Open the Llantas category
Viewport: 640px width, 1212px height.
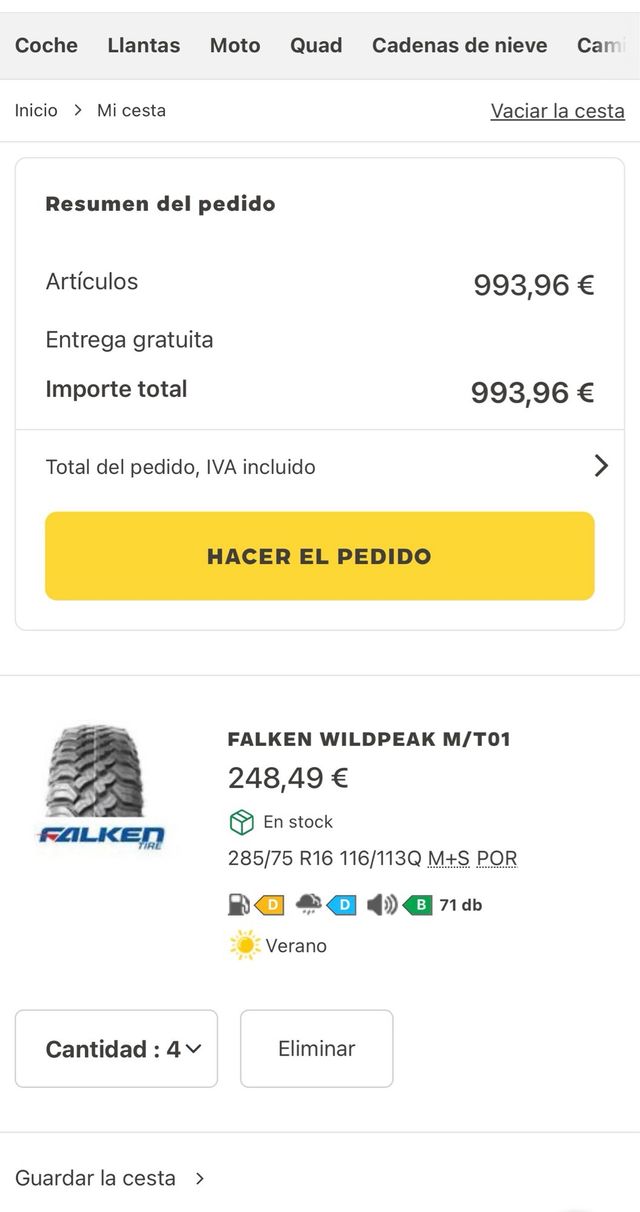pos(143,45)
